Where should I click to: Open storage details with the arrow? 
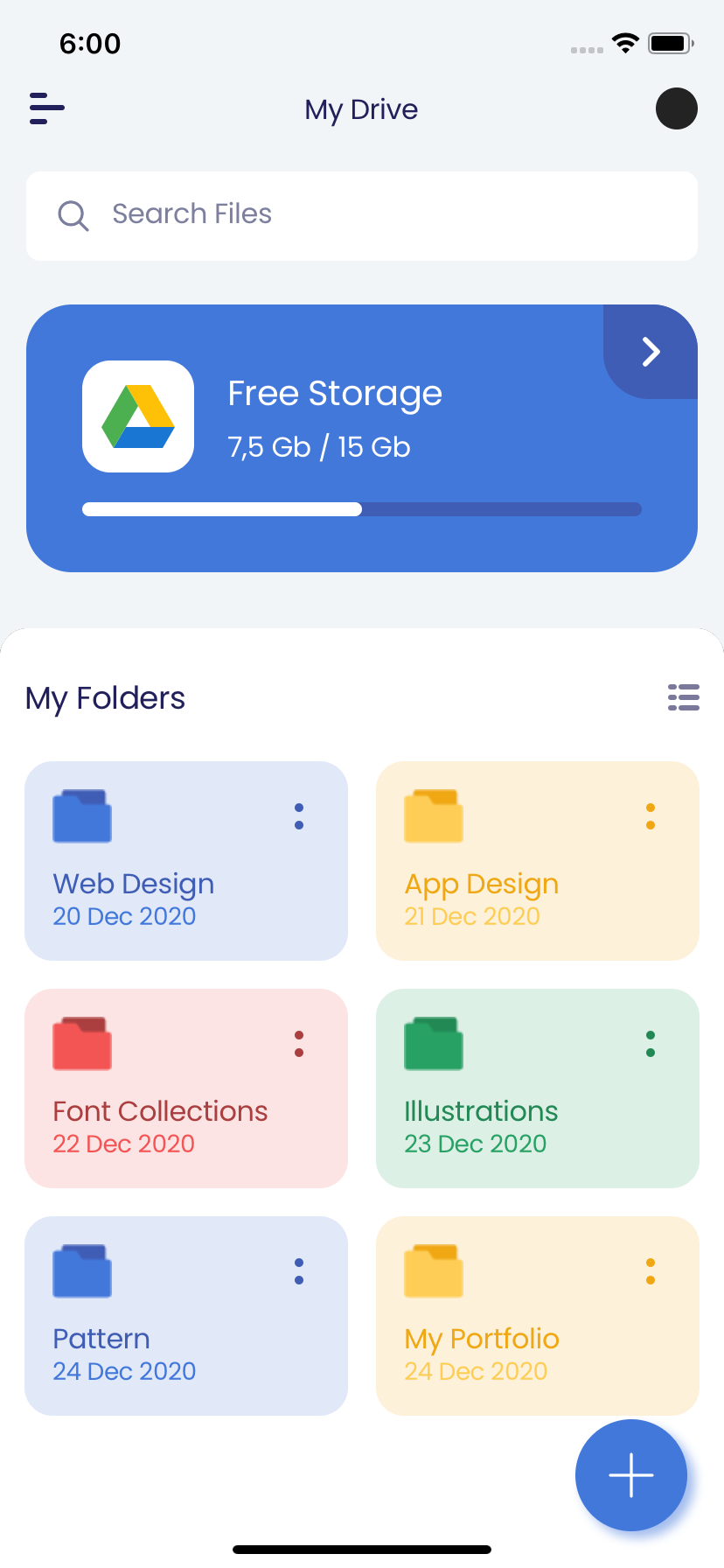click(651, 352)
